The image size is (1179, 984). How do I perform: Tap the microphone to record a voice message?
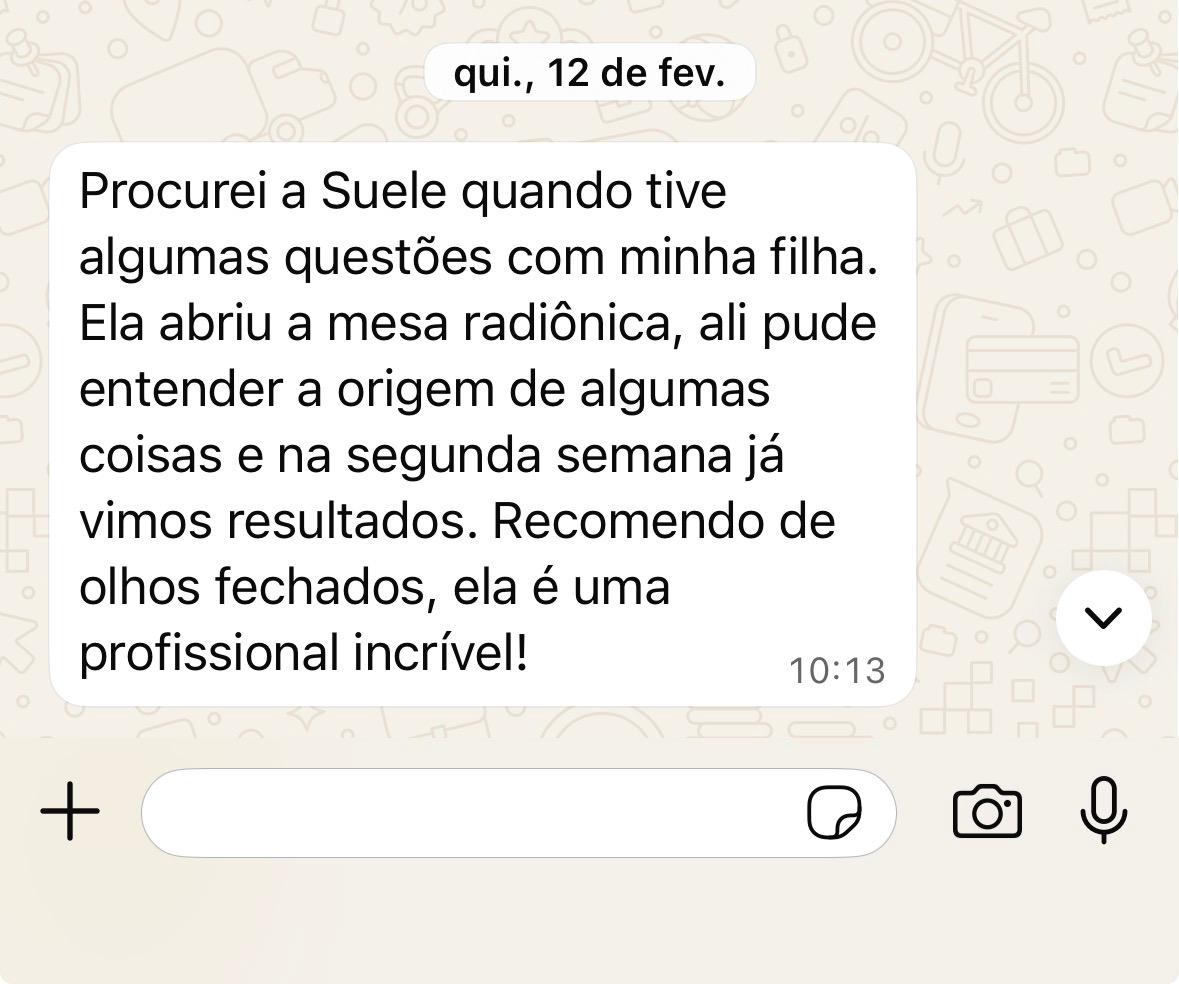pos(1103,811)
